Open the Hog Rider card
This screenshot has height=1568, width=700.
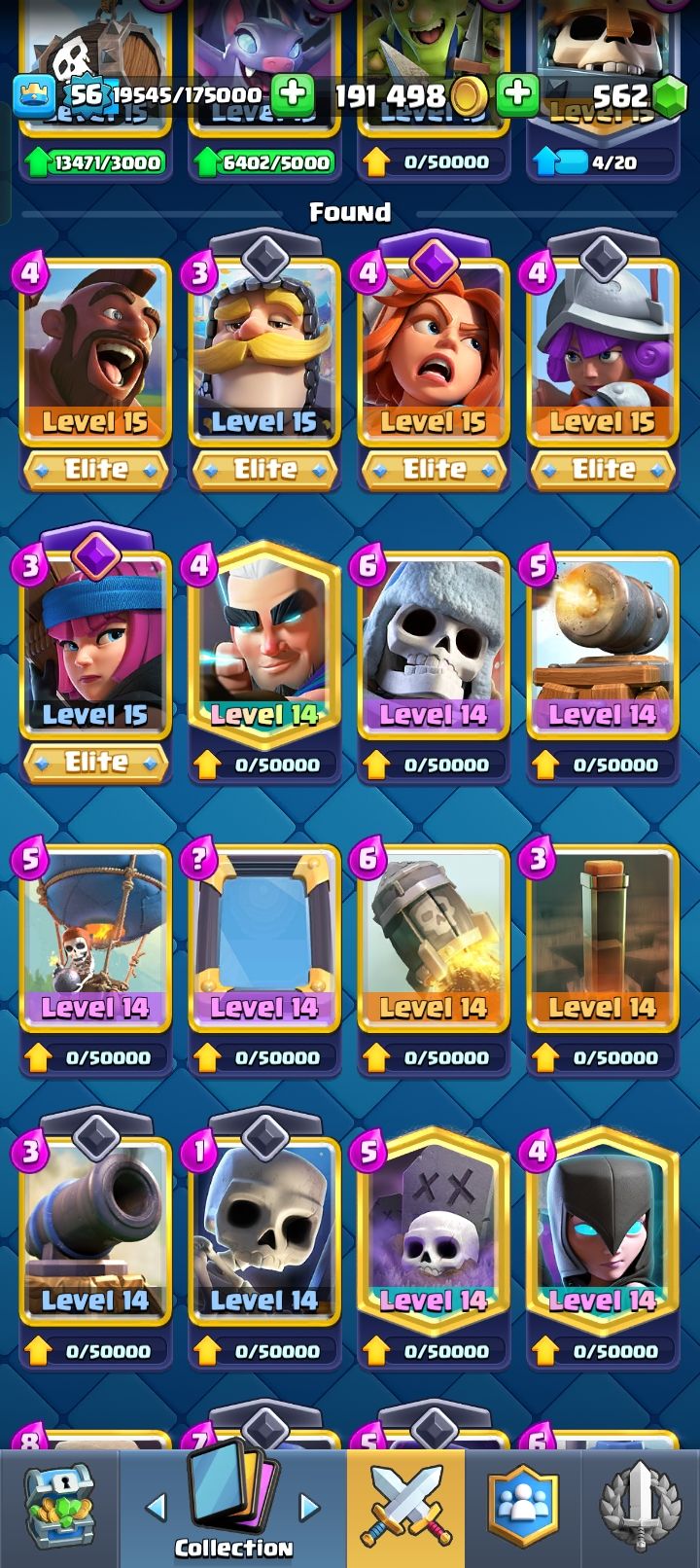point(94,350)
